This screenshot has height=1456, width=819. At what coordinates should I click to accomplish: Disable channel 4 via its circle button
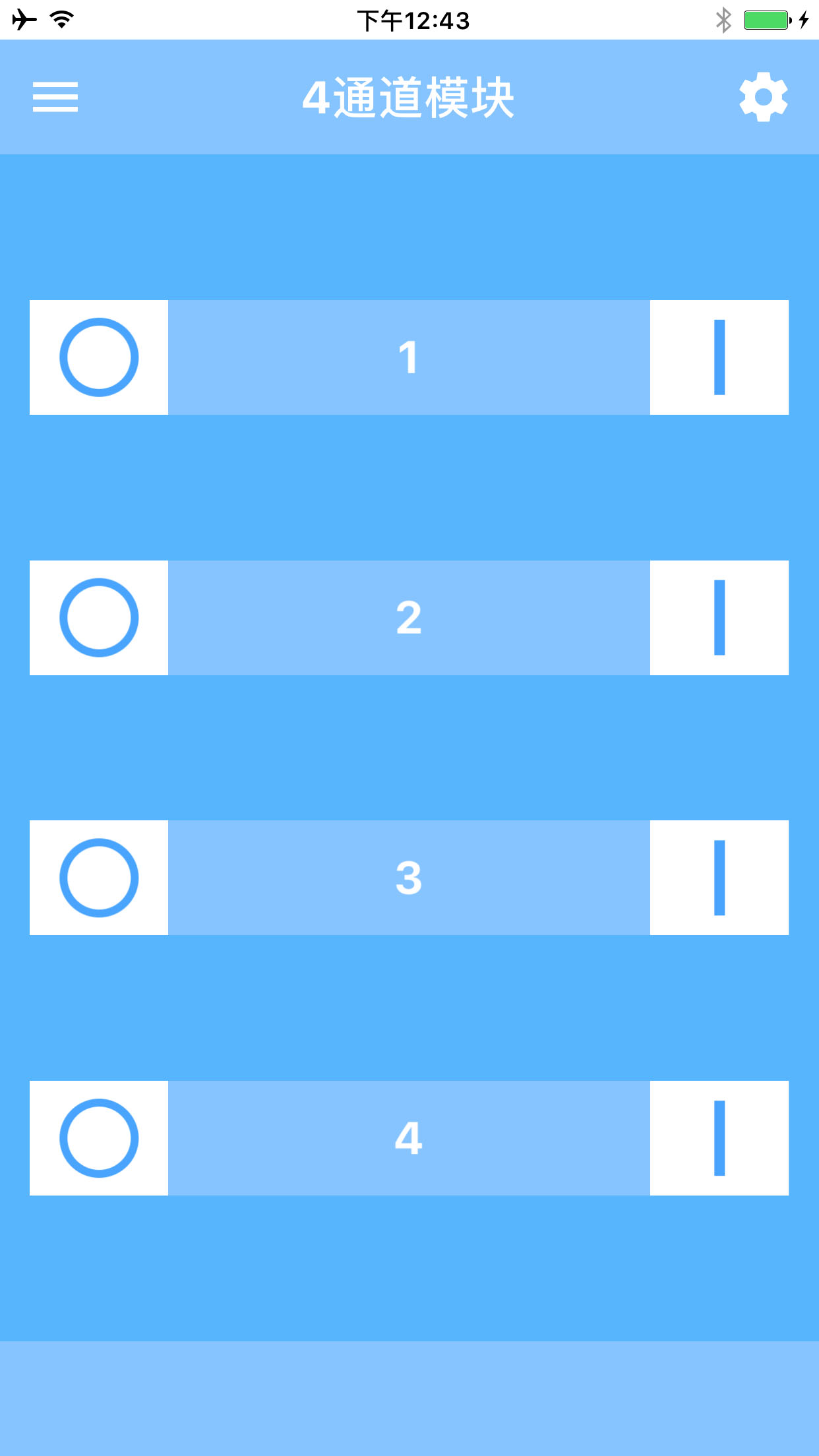click(x=99, y=1138)
